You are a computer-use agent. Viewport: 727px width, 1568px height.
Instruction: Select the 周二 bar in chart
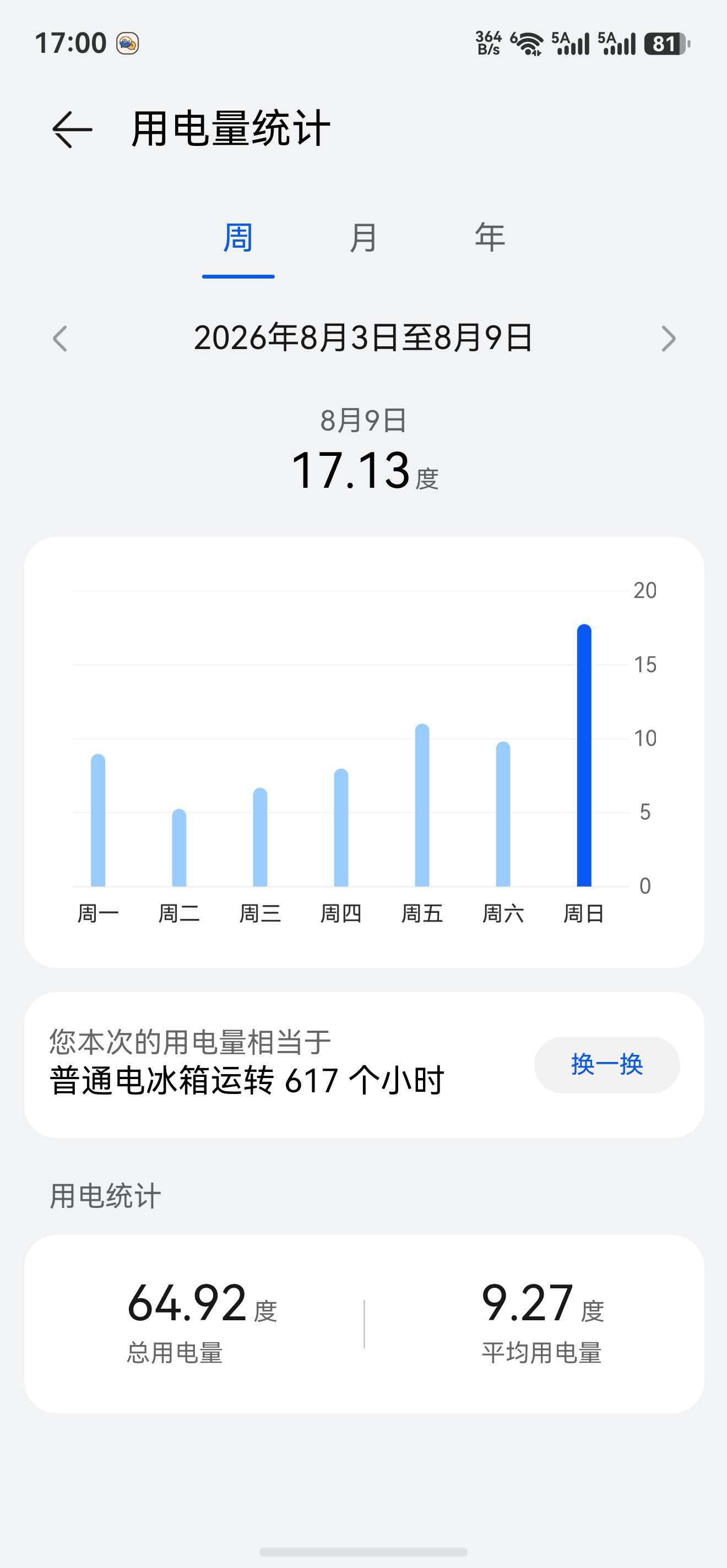[179, 847]
